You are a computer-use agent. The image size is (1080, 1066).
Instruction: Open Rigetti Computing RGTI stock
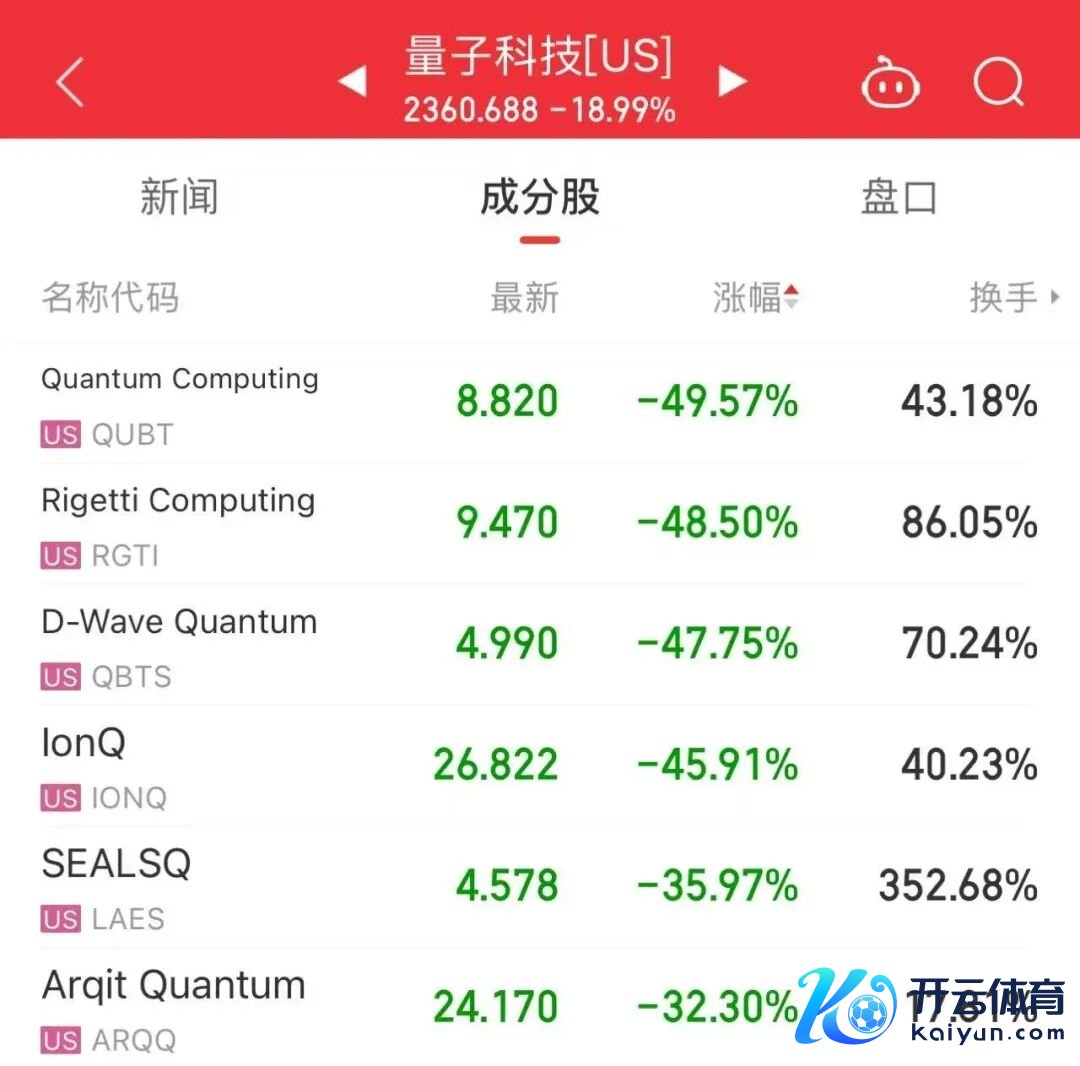[178, 524]
